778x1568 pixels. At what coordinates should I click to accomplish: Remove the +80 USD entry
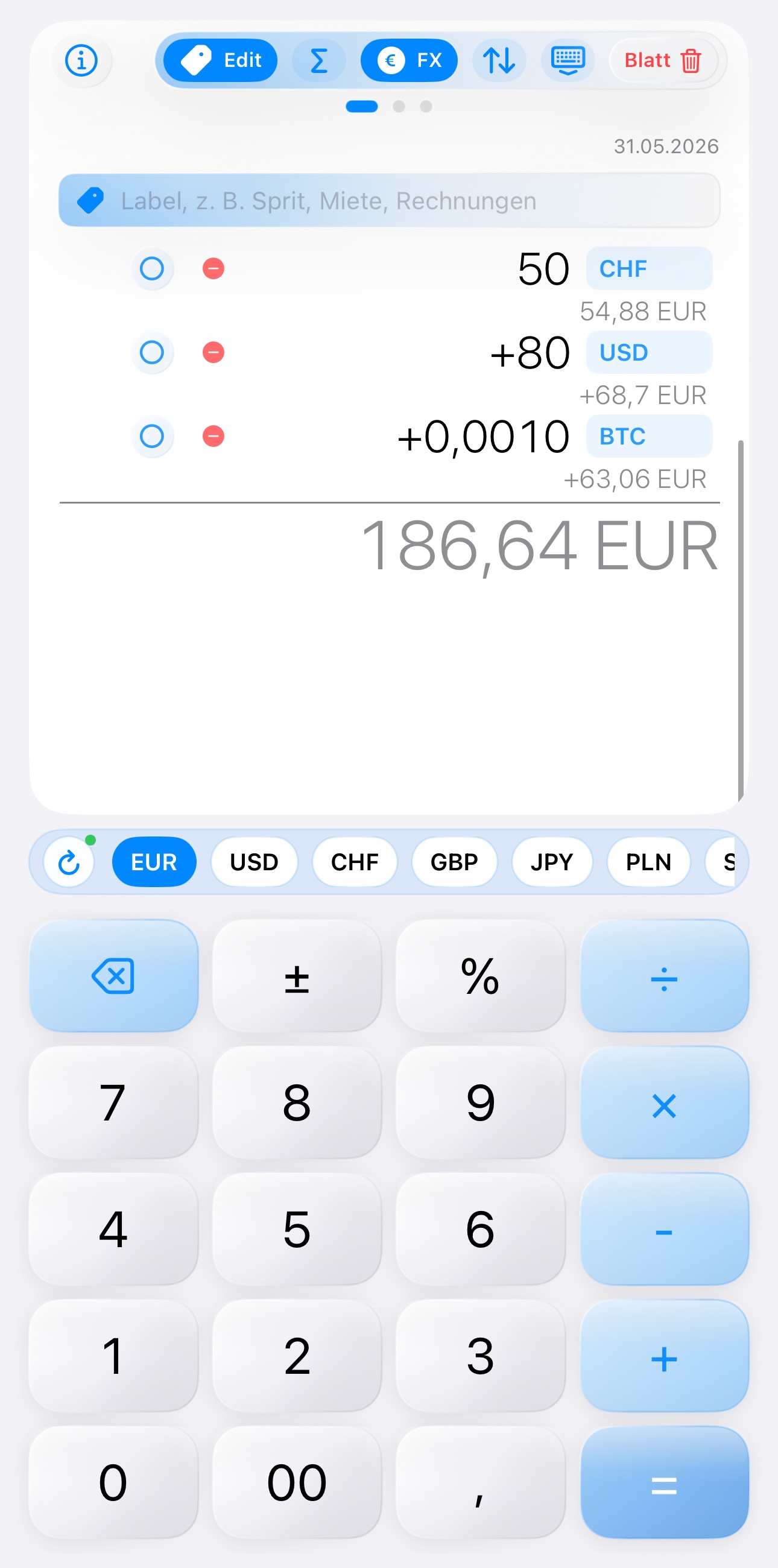click(213, 352)
